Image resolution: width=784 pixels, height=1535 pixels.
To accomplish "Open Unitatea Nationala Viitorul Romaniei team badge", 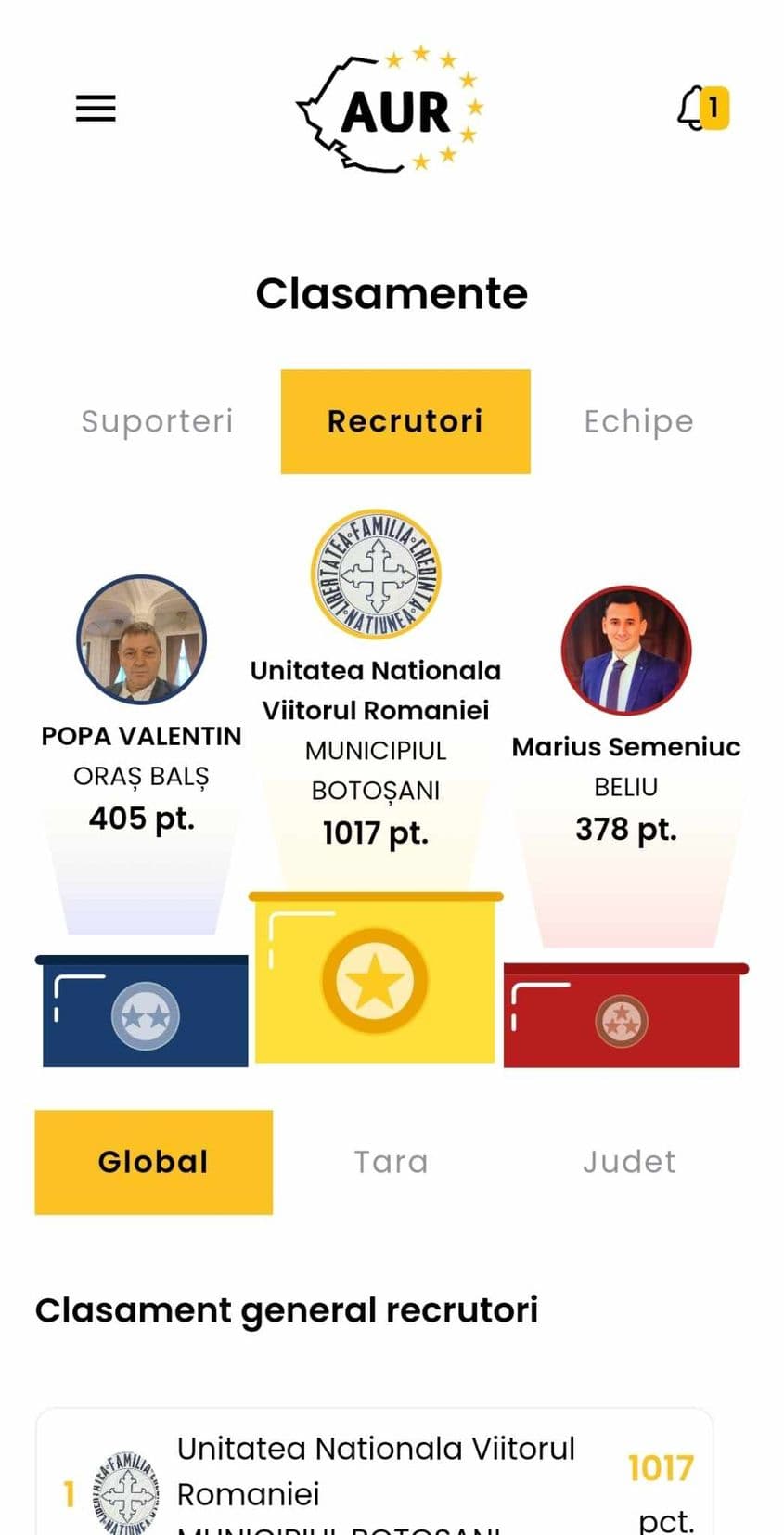I will click(x=375, y=575).
